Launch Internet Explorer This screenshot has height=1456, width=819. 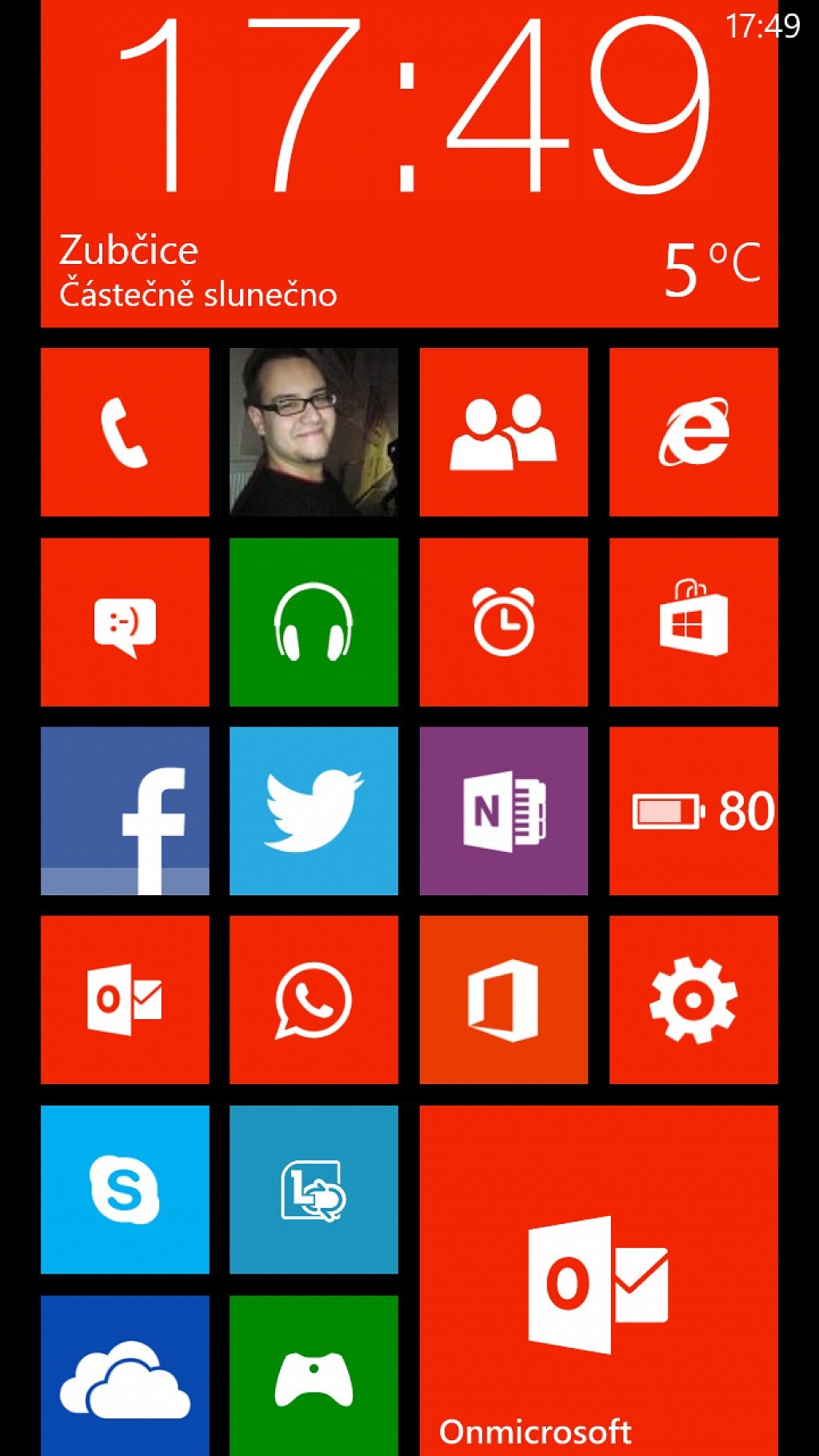(x=693, y=432)
